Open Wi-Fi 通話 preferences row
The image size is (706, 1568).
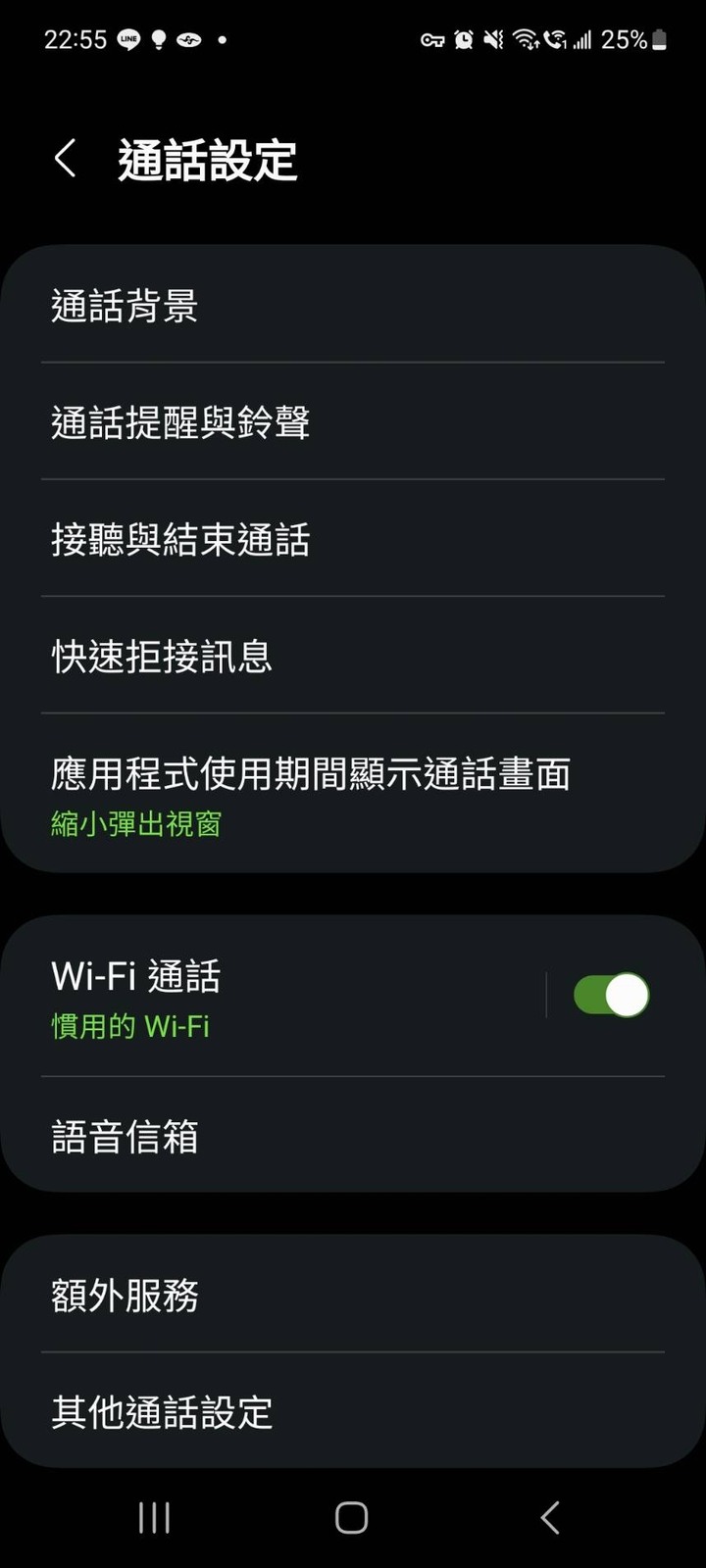275,996
